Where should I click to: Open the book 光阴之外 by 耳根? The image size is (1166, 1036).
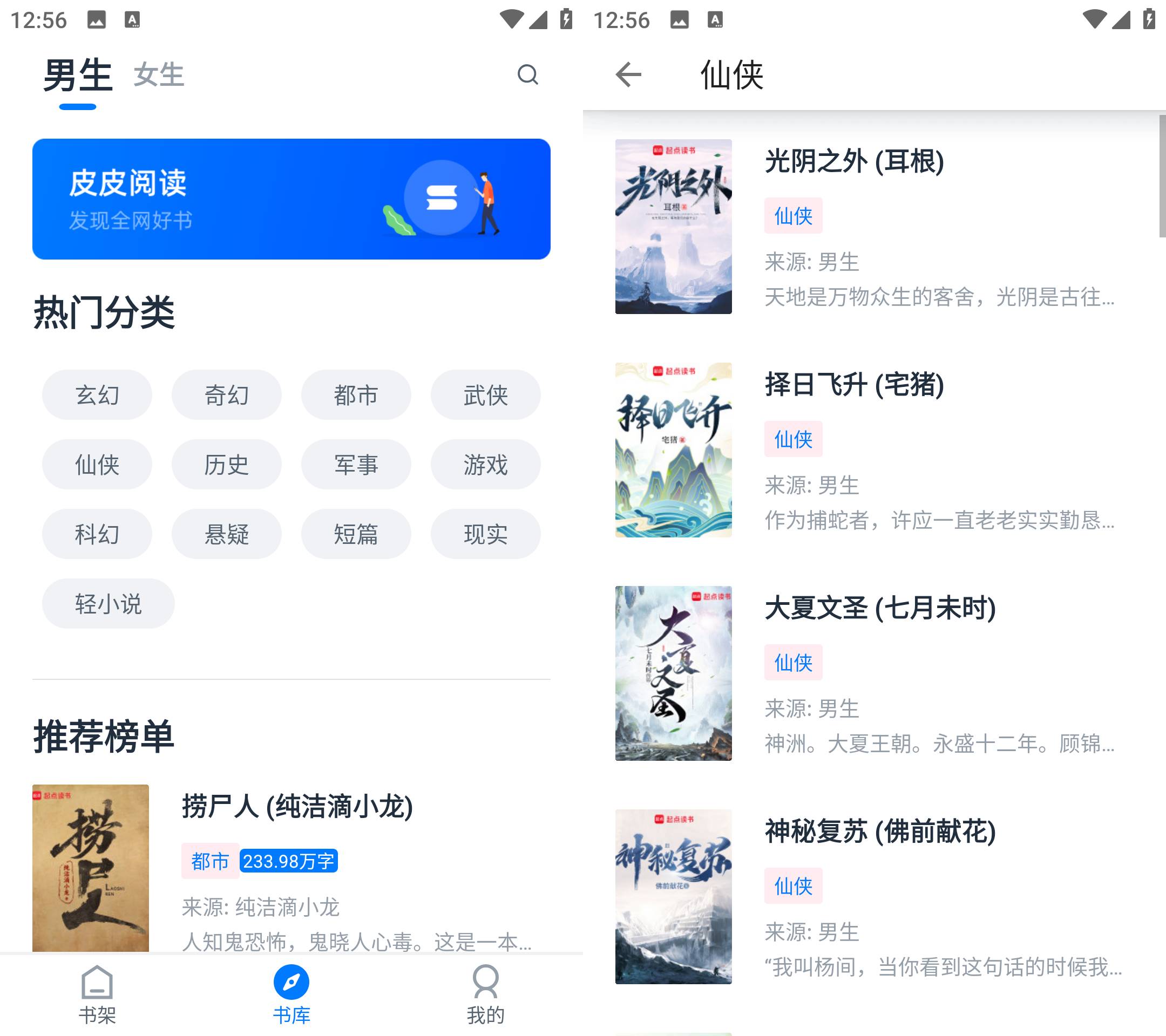click(854, 162)
